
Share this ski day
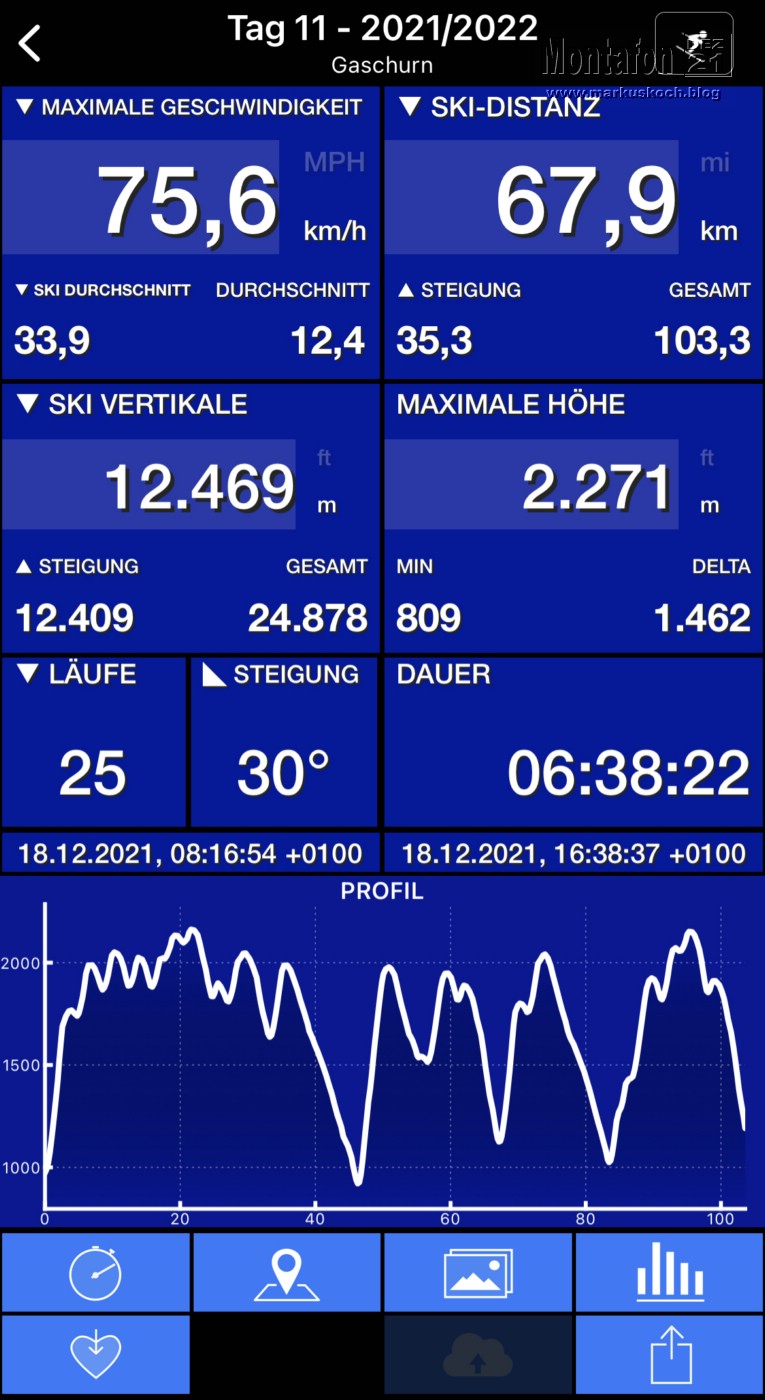point(669,1355)
